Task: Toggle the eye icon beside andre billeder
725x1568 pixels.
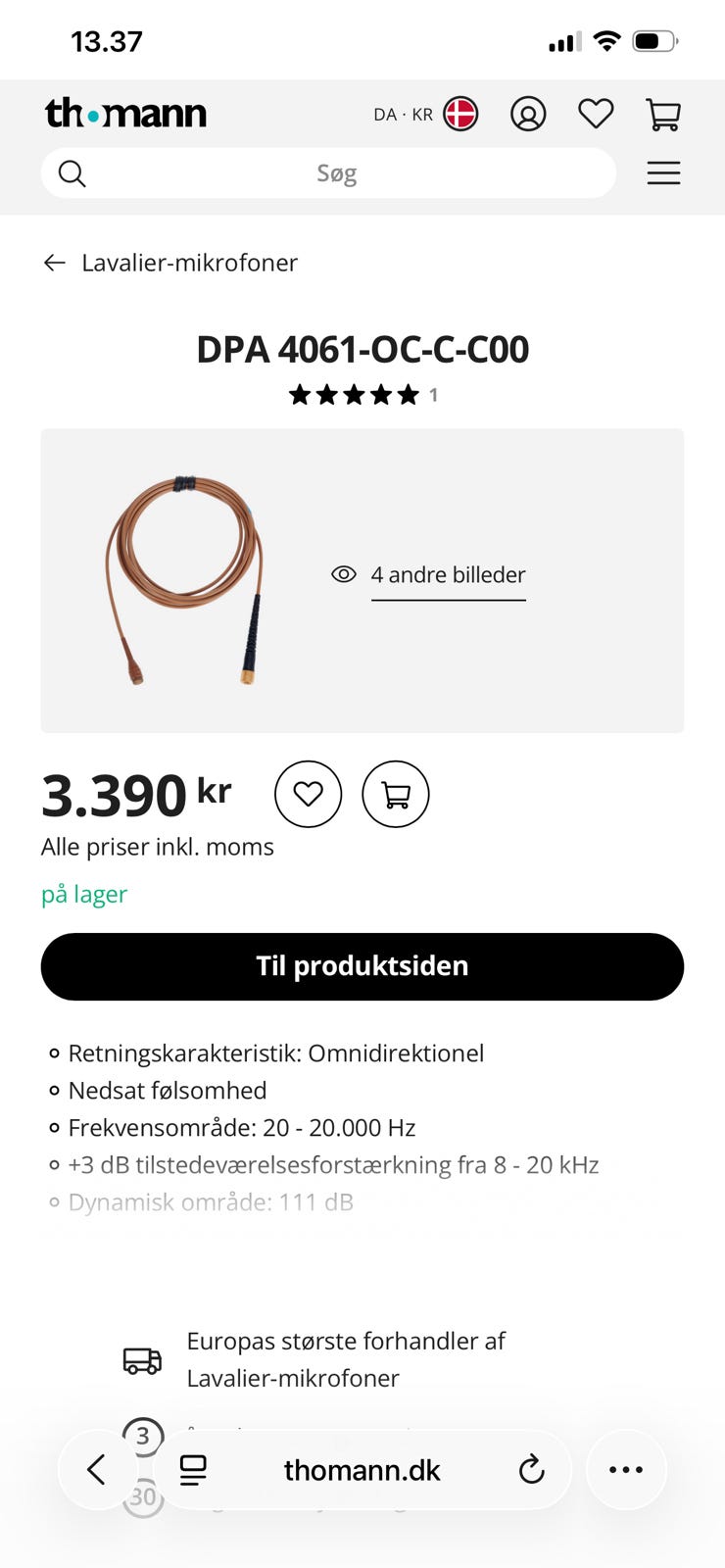Action: [x=343, y=573]
